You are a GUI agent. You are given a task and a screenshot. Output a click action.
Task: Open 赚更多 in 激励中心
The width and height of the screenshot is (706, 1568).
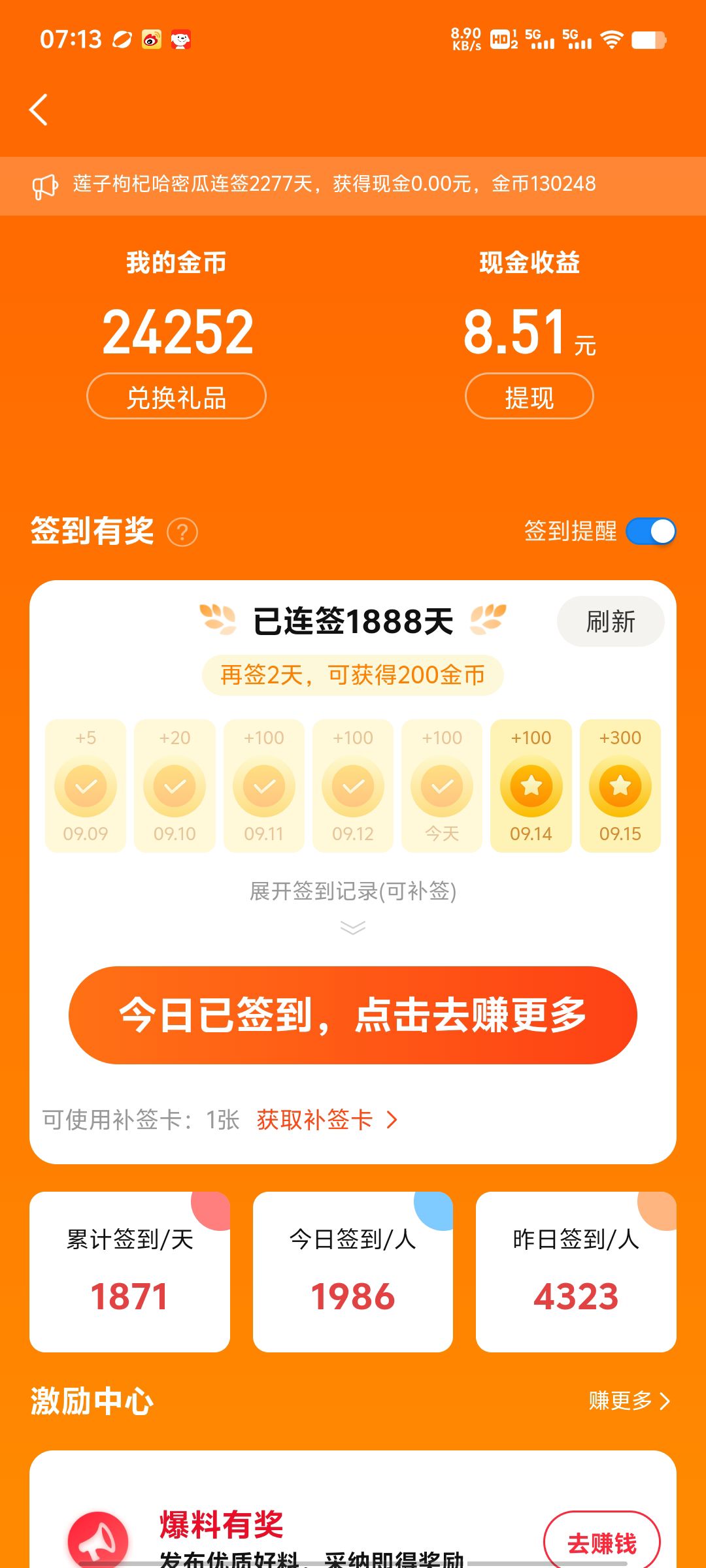pyautogui.click(x=630, y=1401)
